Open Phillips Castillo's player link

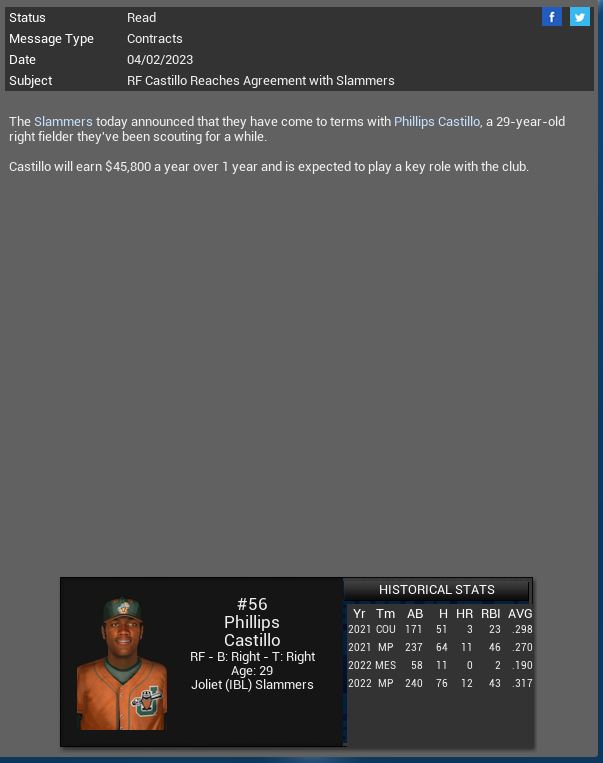click(x=437, y=122)
